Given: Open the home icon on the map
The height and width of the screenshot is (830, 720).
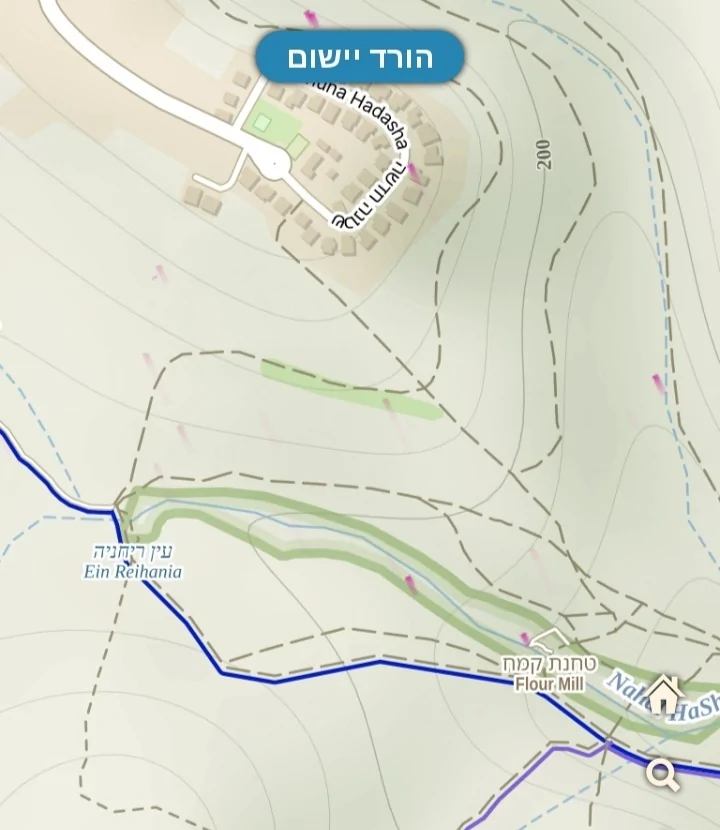Looking at the screenshot, I should (x=663, y=694).
